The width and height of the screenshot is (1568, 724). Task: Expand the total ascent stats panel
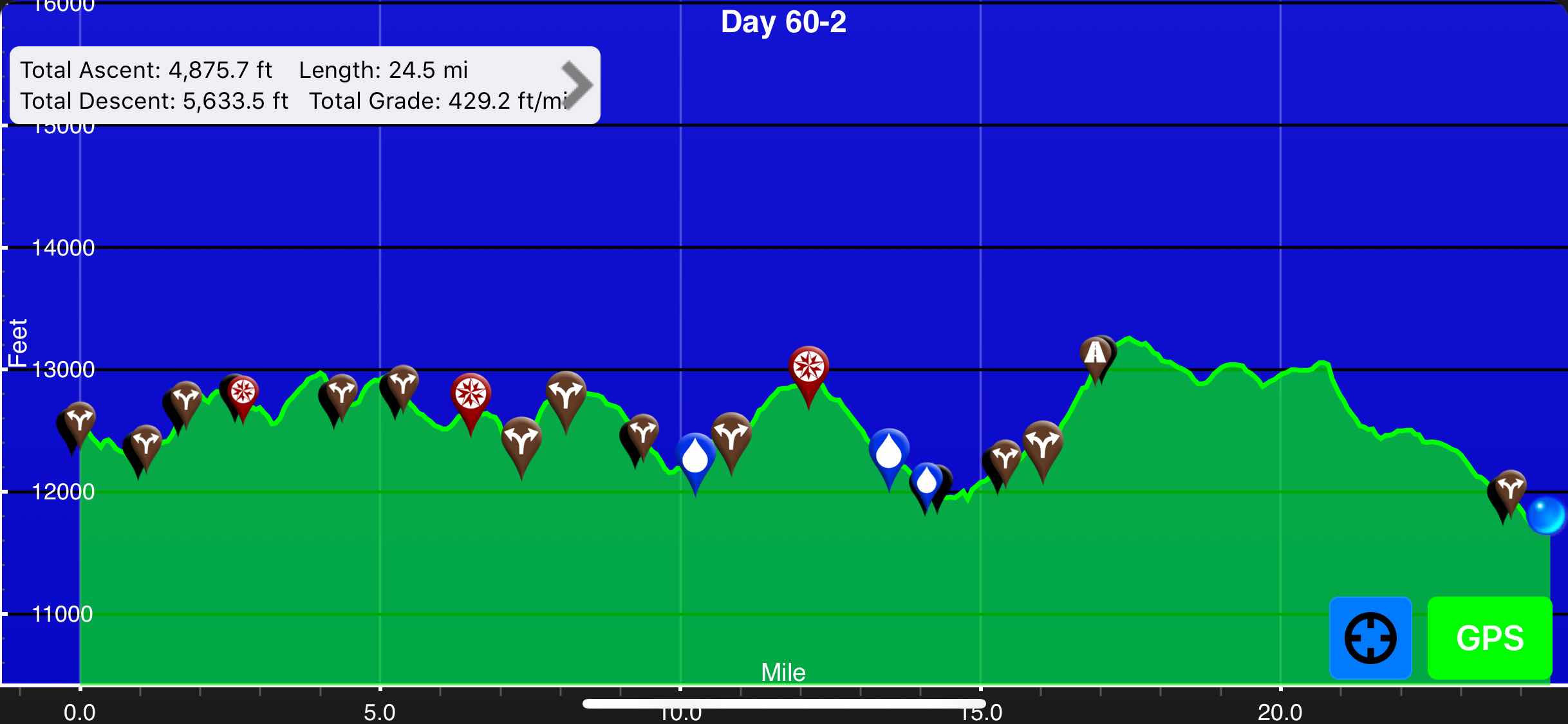(576, 85)
